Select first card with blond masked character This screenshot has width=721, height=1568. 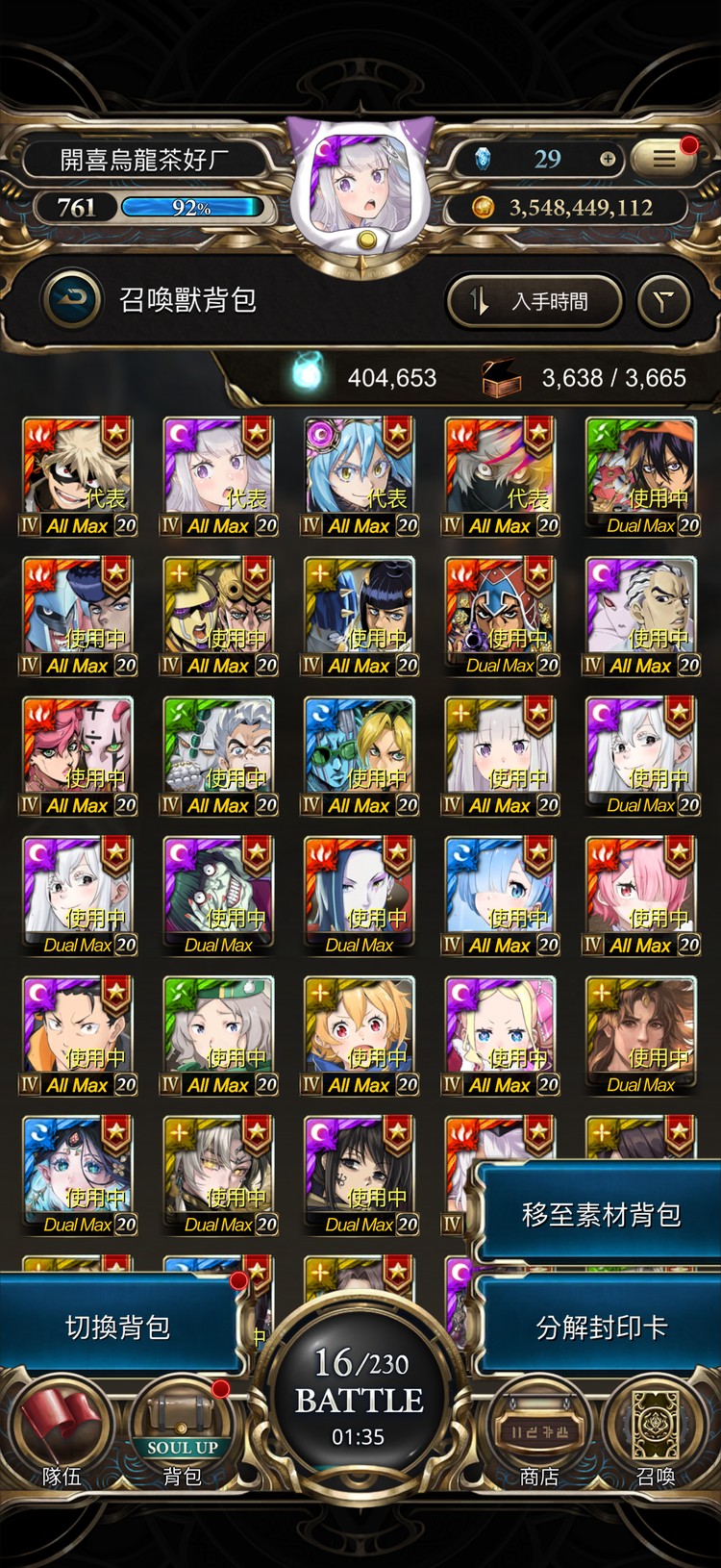tap(78, 475)
